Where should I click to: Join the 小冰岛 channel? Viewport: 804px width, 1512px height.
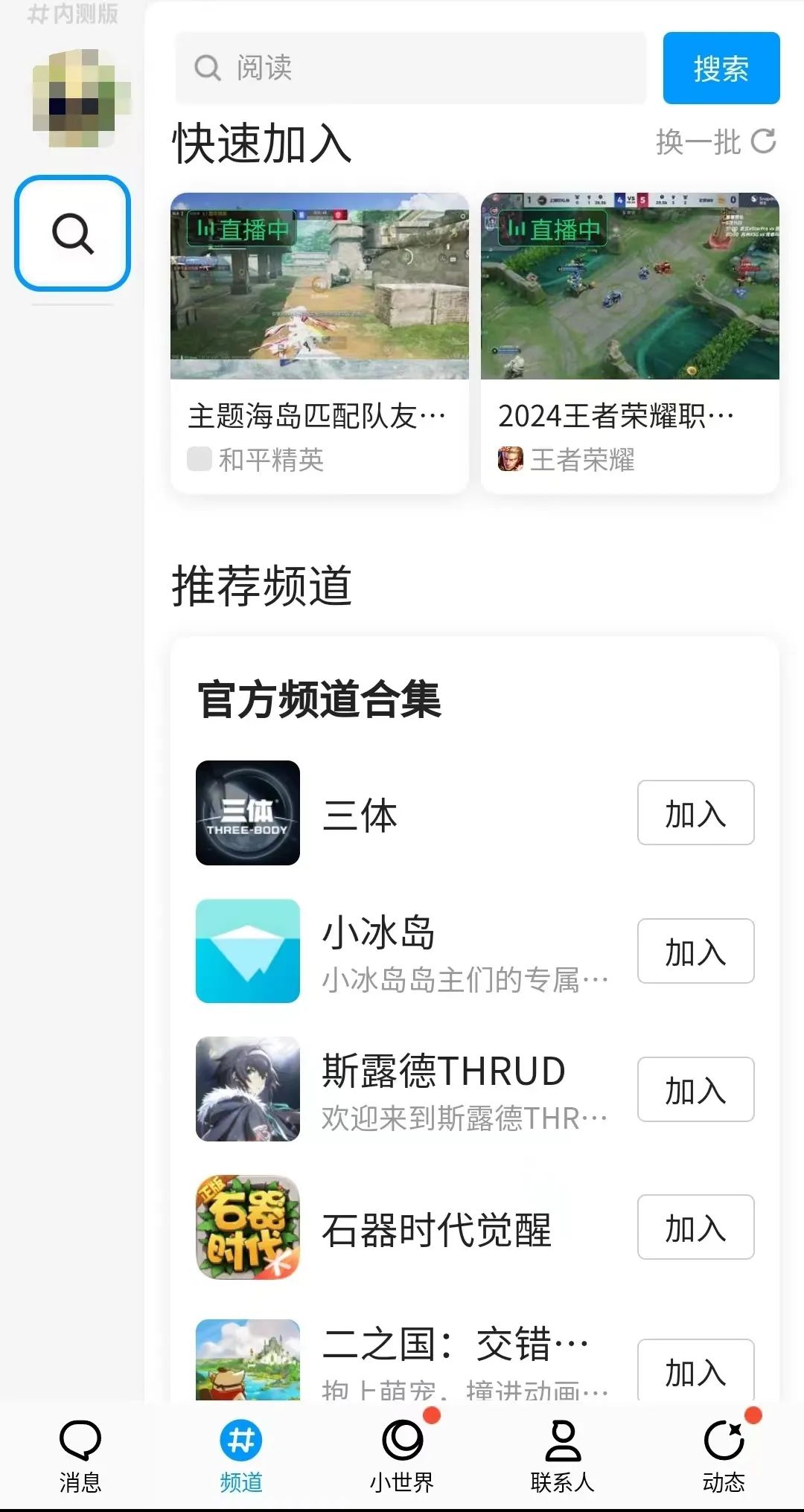pos(695,951)
